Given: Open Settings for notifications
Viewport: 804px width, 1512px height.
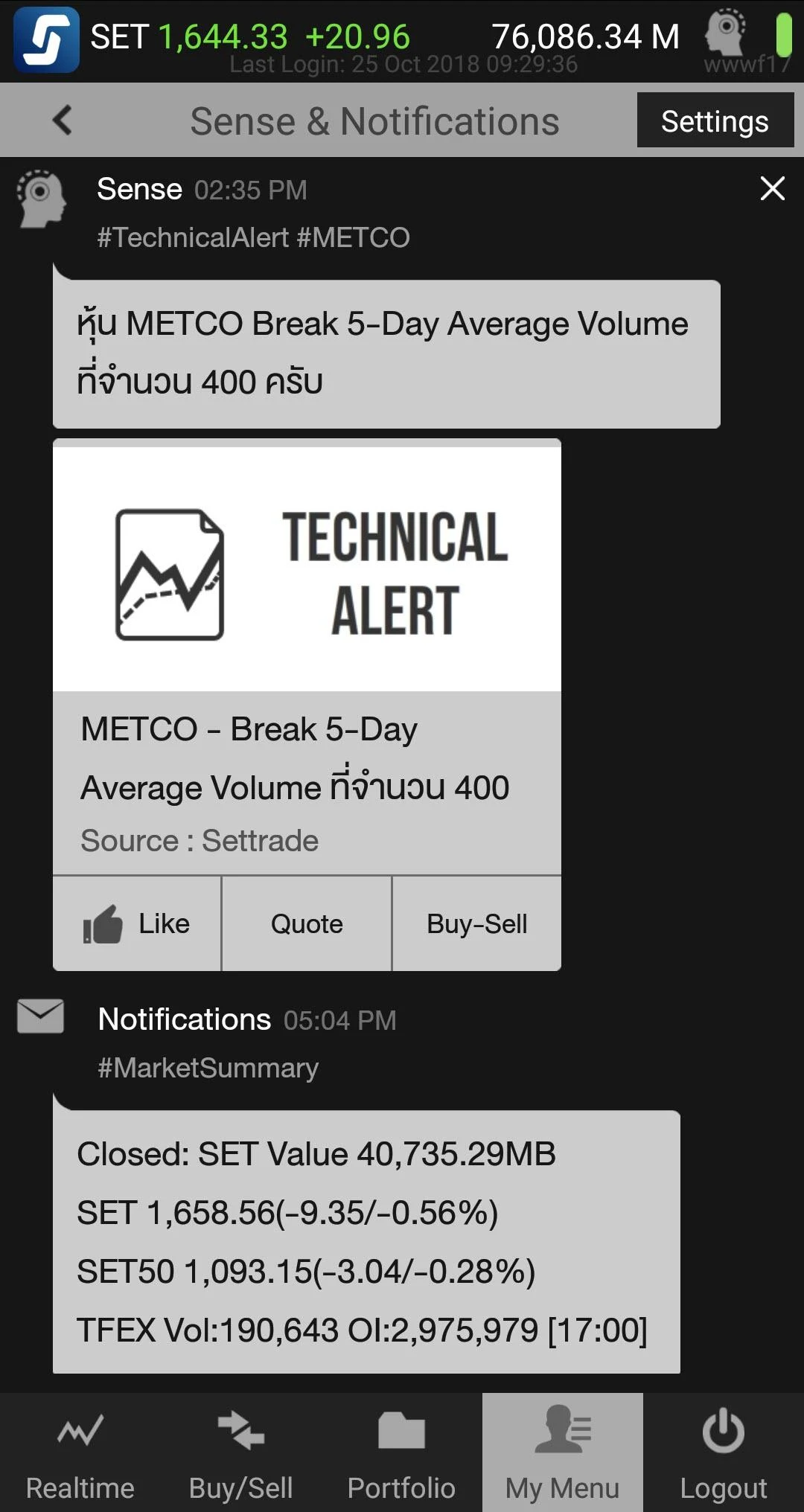Looking at the screenshot, I should (715, 121).
